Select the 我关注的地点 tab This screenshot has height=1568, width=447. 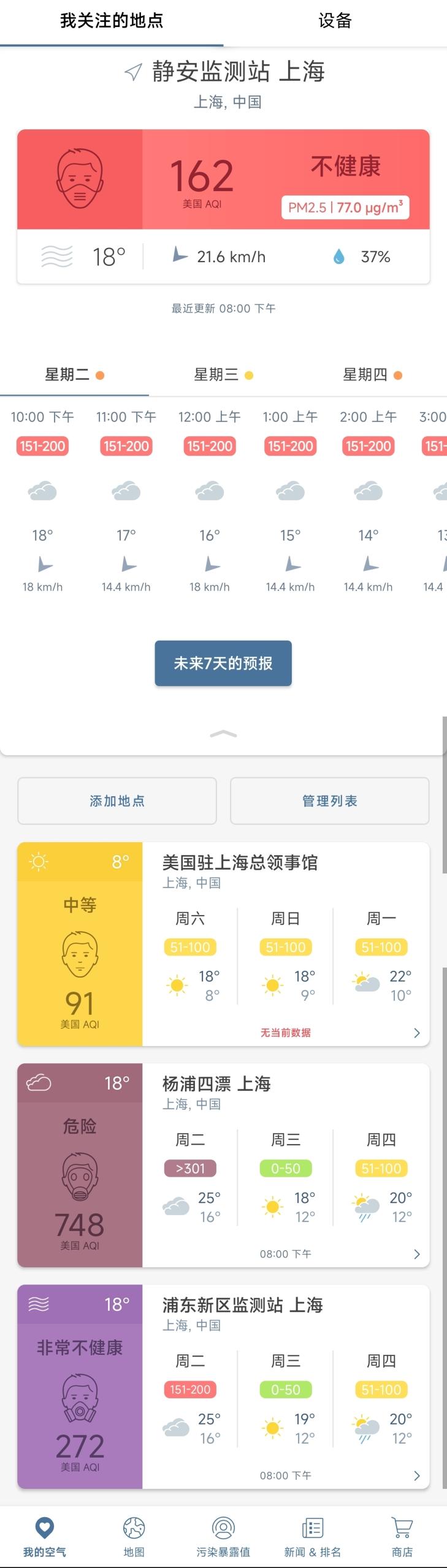[112, 21]
